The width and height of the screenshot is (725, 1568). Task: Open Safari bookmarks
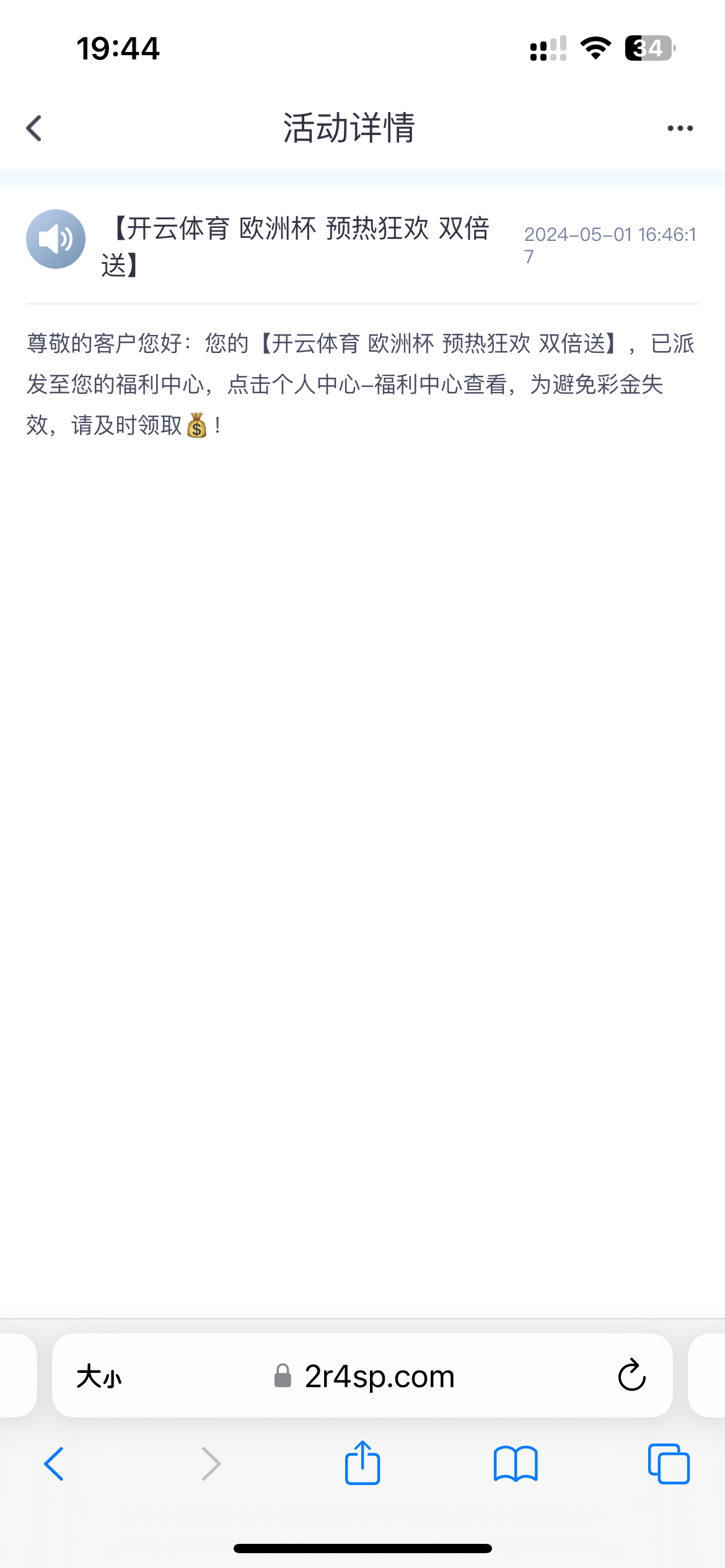[x=516, y=1464]
